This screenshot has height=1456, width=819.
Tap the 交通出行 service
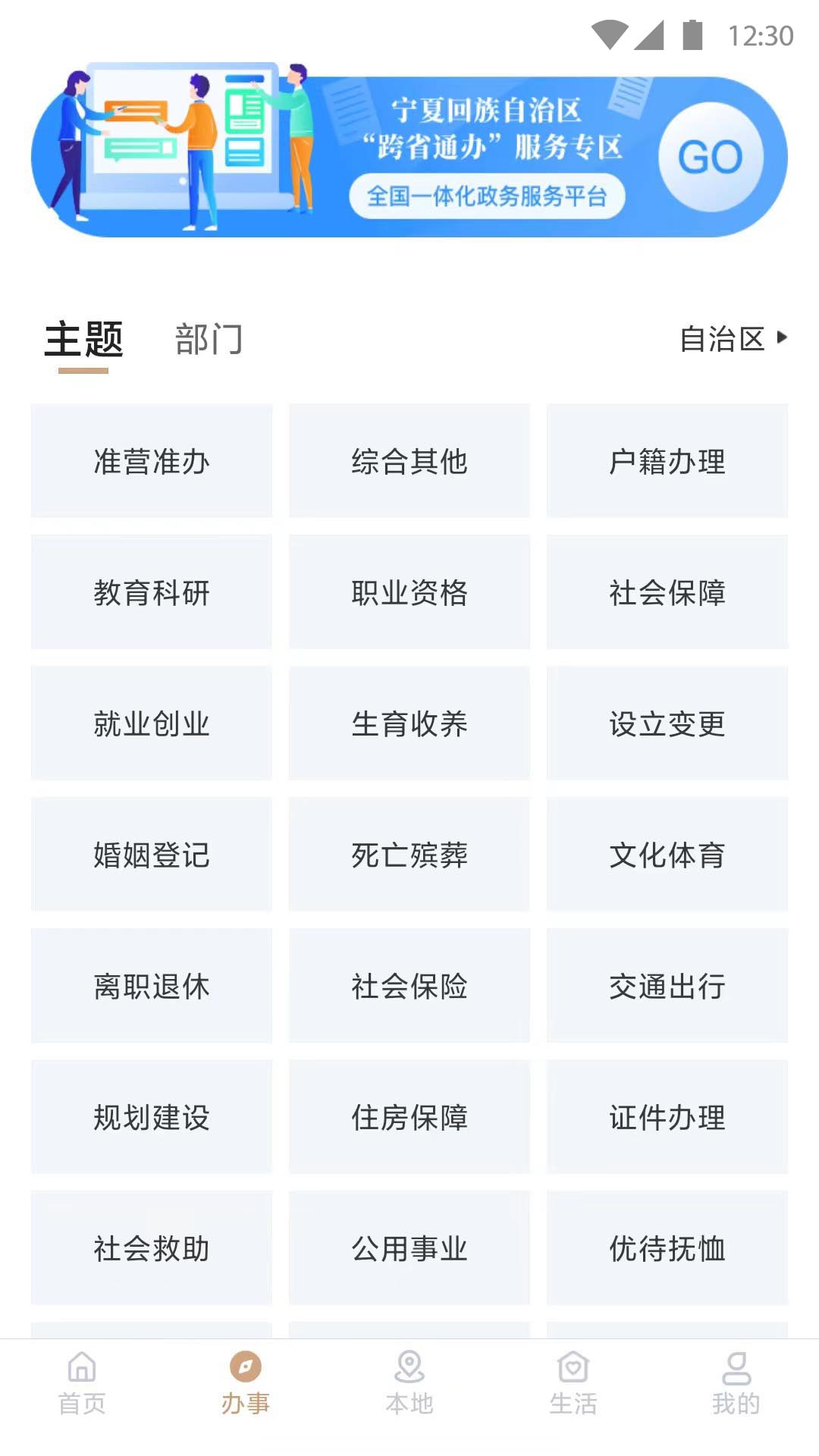tap(667, 987)
